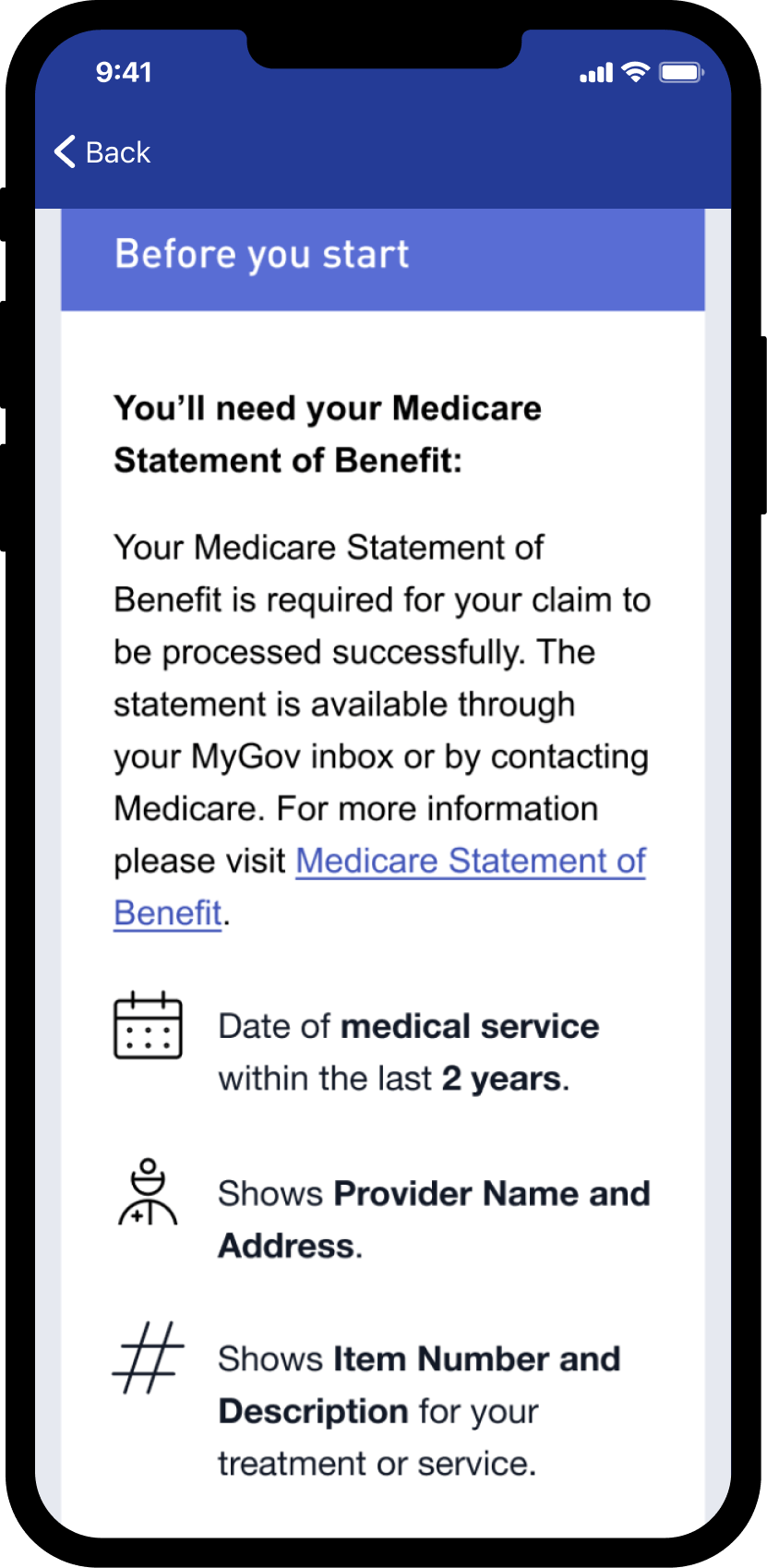Viewport: 767px width, 1568px height.
Task: Go back using the Back button
Action: click(102, 152)
